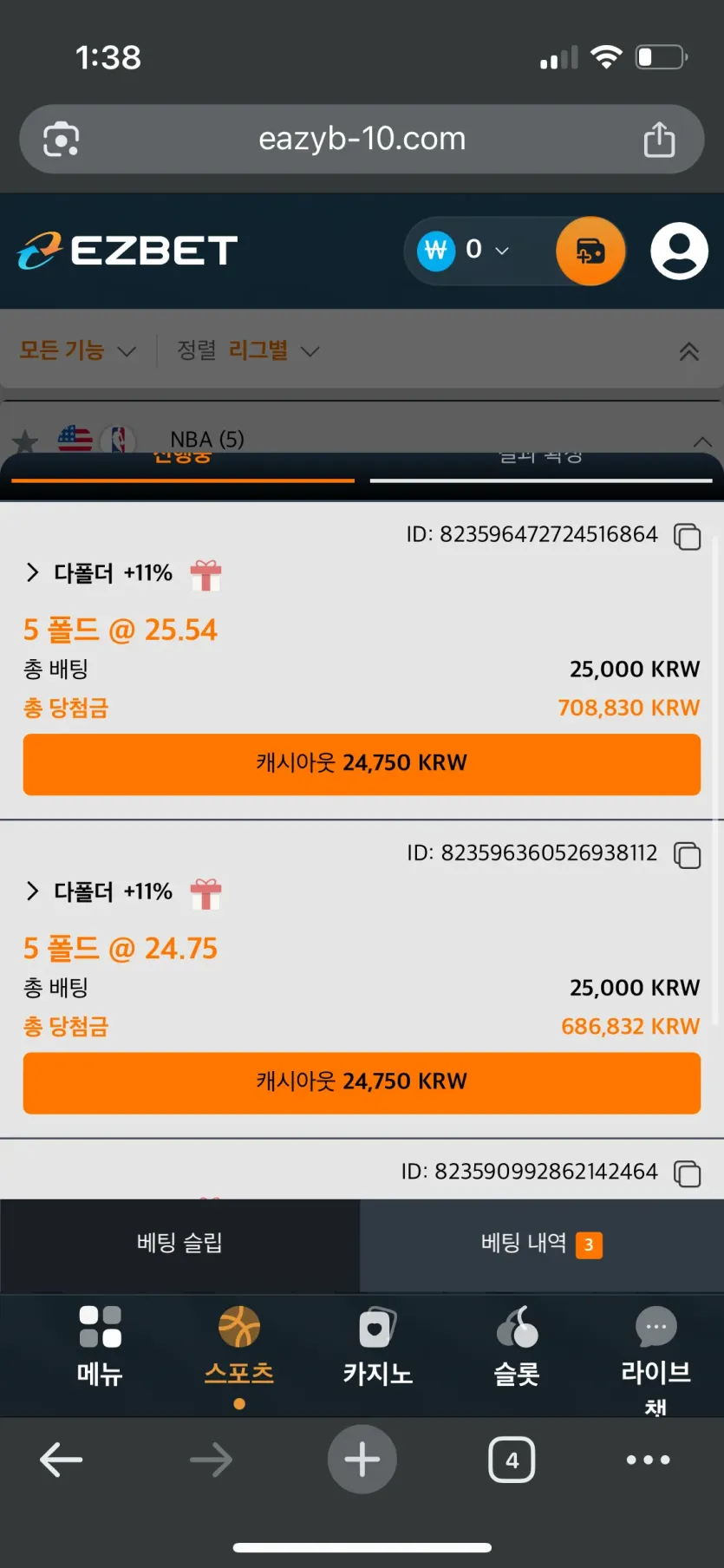Open the orange deposit wallet button
The image size is (724, 1568).
tap(590, 252)
